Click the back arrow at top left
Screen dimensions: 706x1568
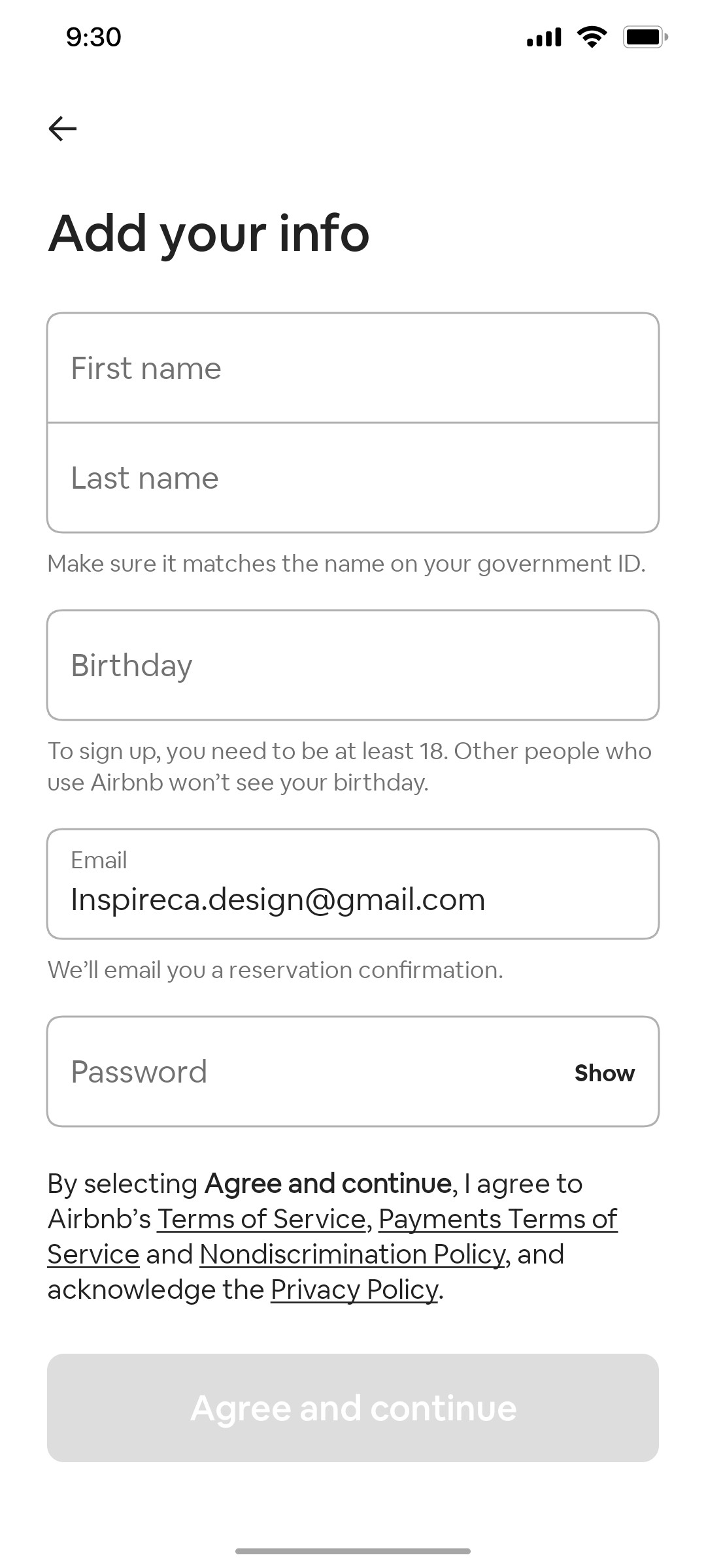62,129
